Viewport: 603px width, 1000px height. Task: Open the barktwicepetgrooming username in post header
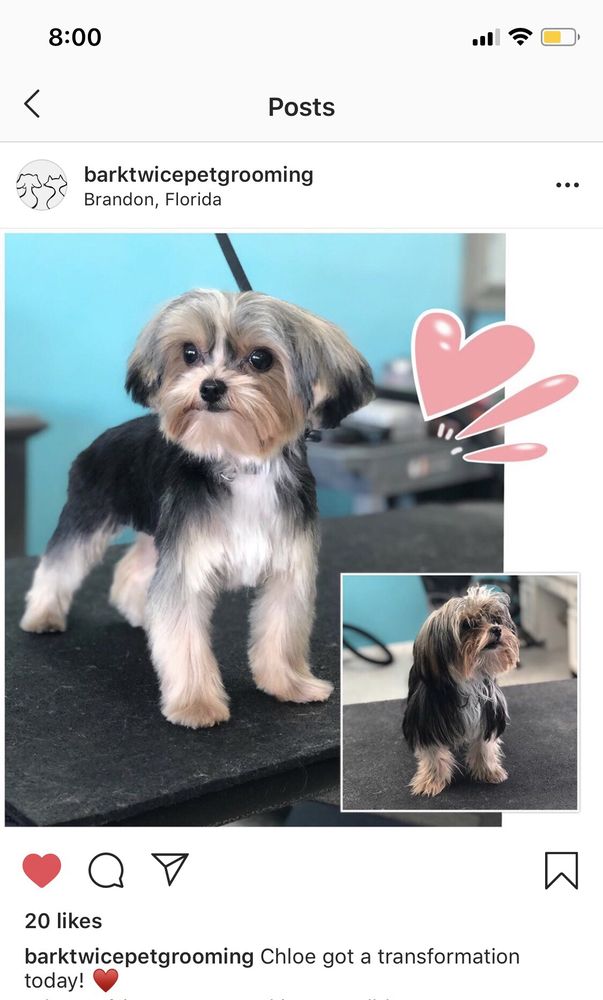pos(198,175)
